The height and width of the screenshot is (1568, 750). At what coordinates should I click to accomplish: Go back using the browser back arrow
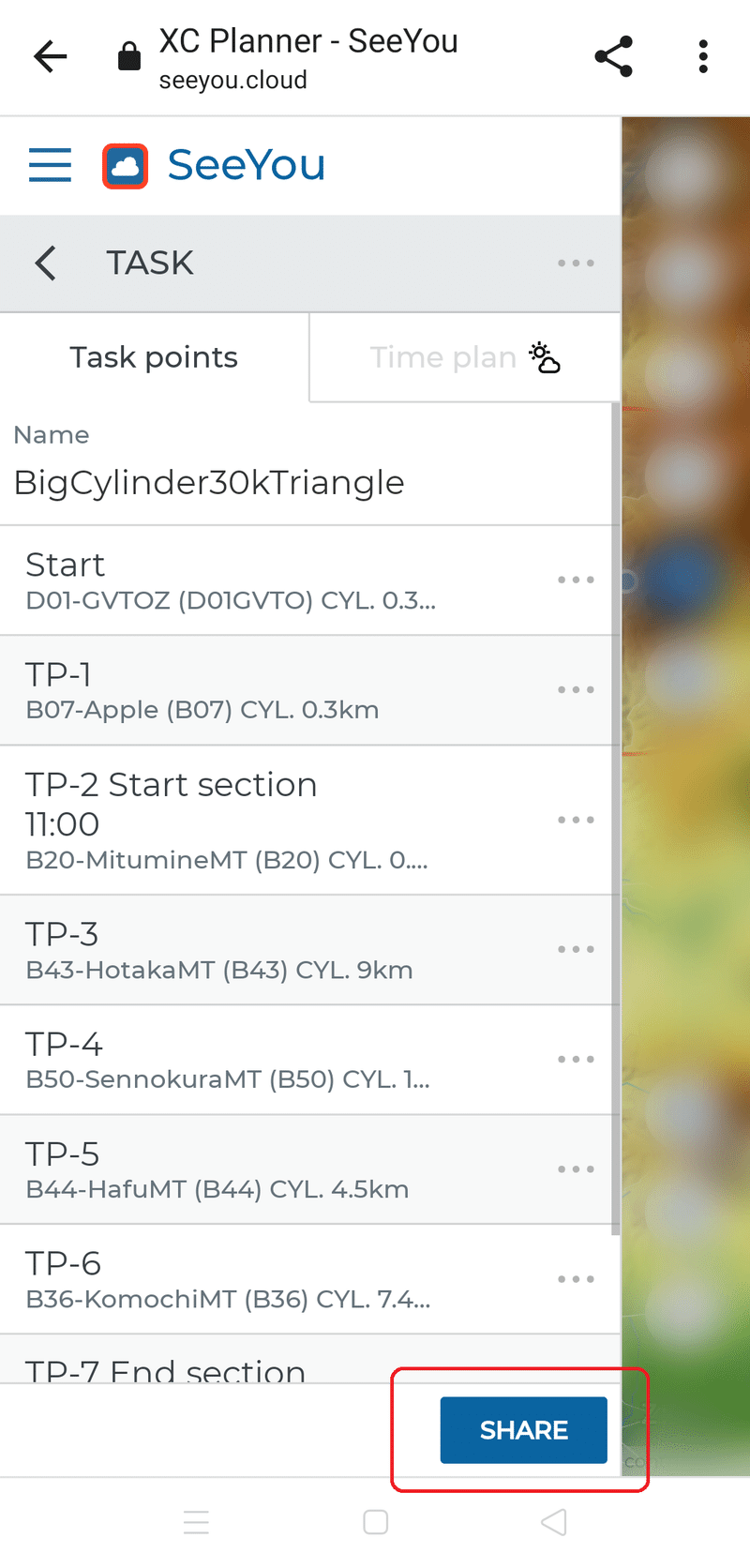tap(51, 57)
